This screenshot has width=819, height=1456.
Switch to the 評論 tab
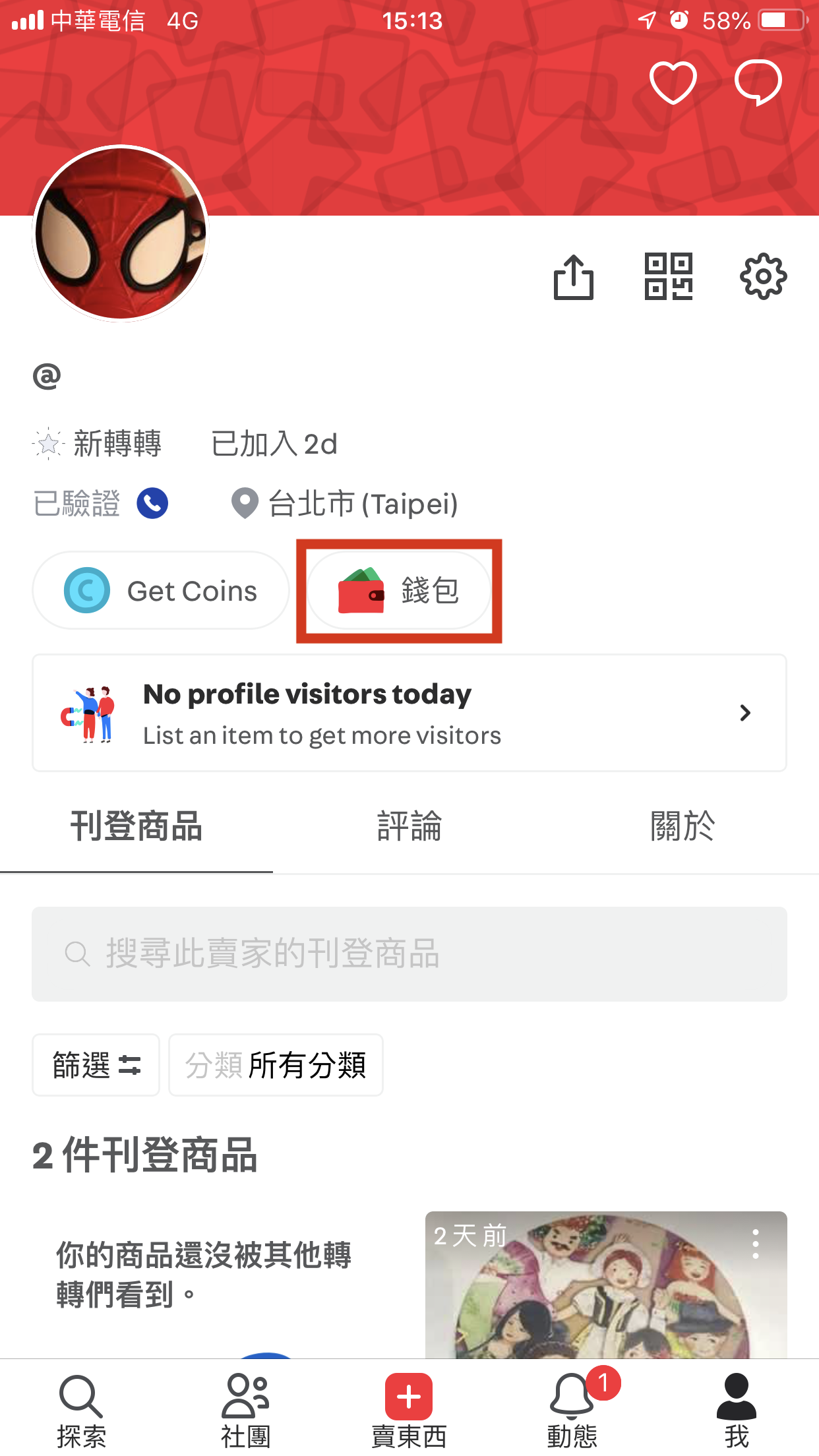409,826
